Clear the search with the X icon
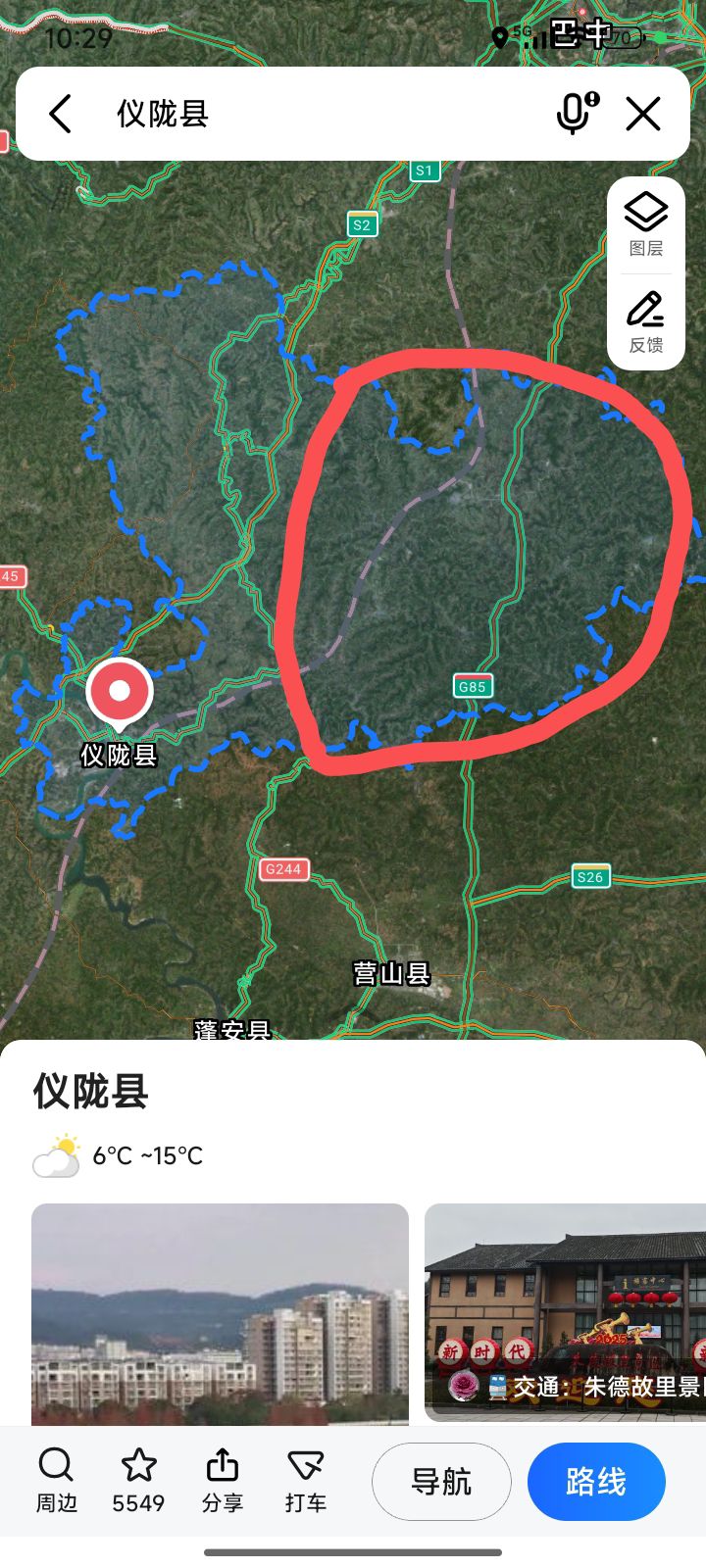The width and height of the screenshot is (706, 1568). (643, 114)
